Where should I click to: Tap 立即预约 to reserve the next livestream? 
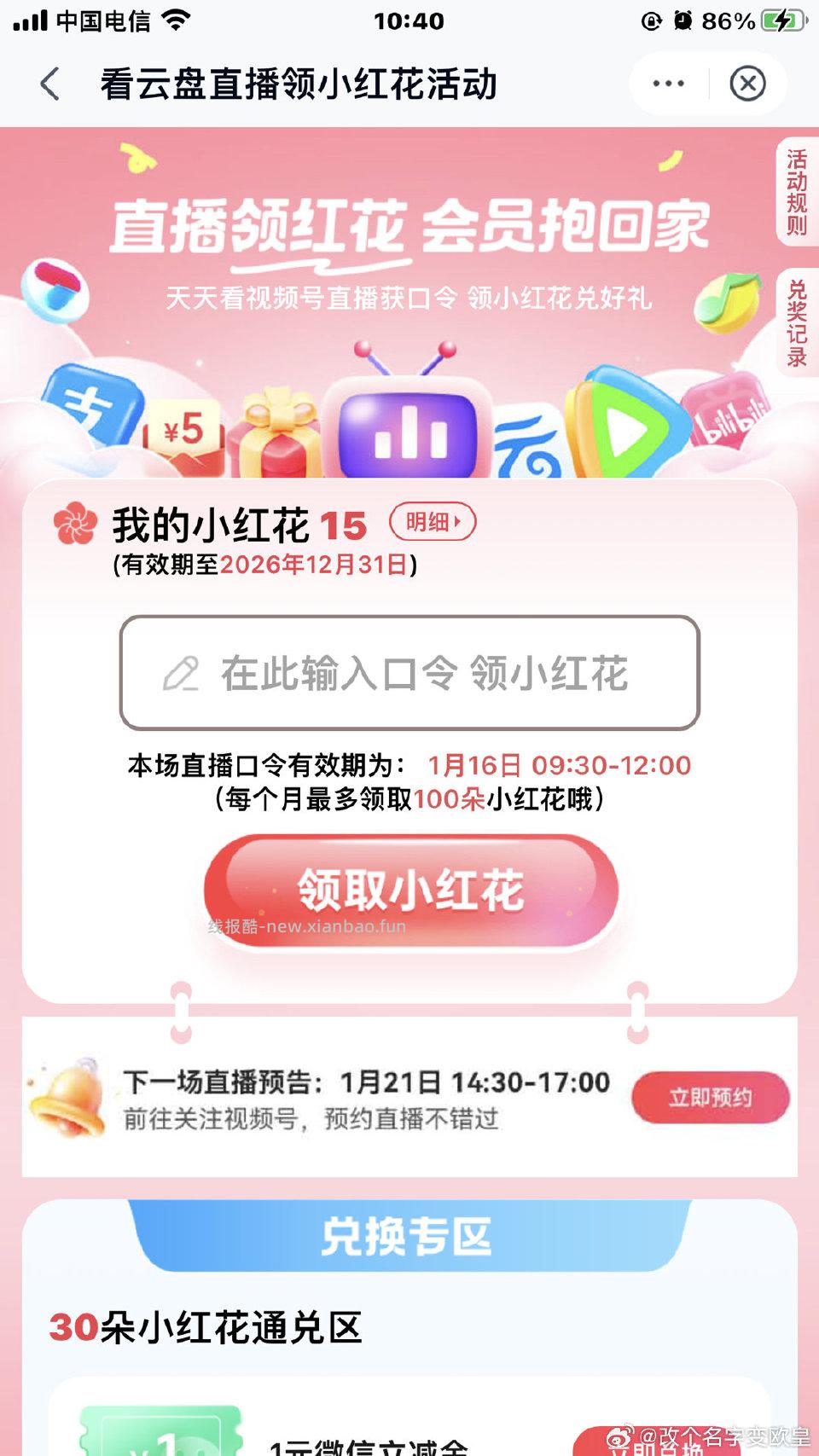tap(710, 1098)
